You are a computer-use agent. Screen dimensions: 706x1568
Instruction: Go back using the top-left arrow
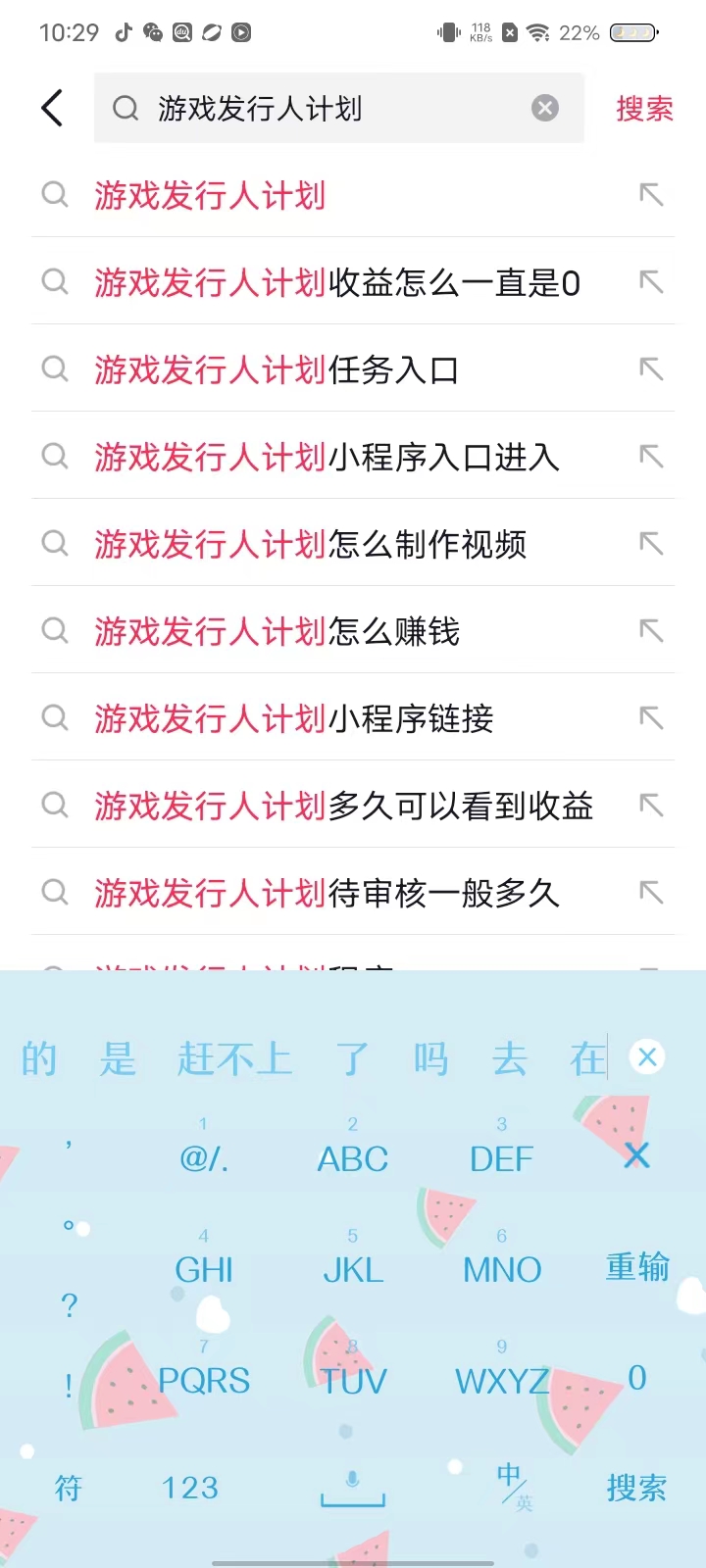pos(53,108)
